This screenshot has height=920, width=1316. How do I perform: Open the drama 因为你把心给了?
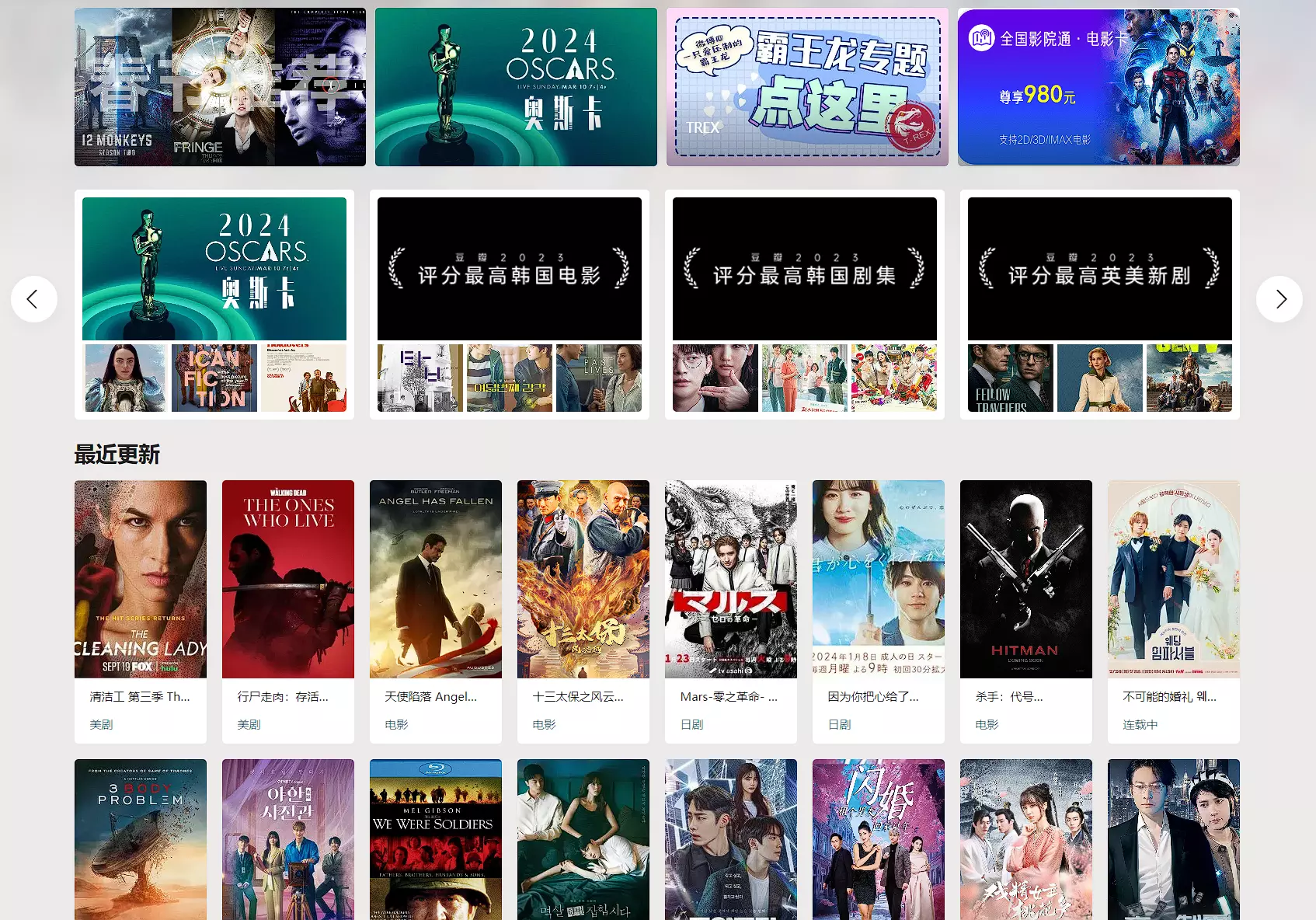coord(879,579)
